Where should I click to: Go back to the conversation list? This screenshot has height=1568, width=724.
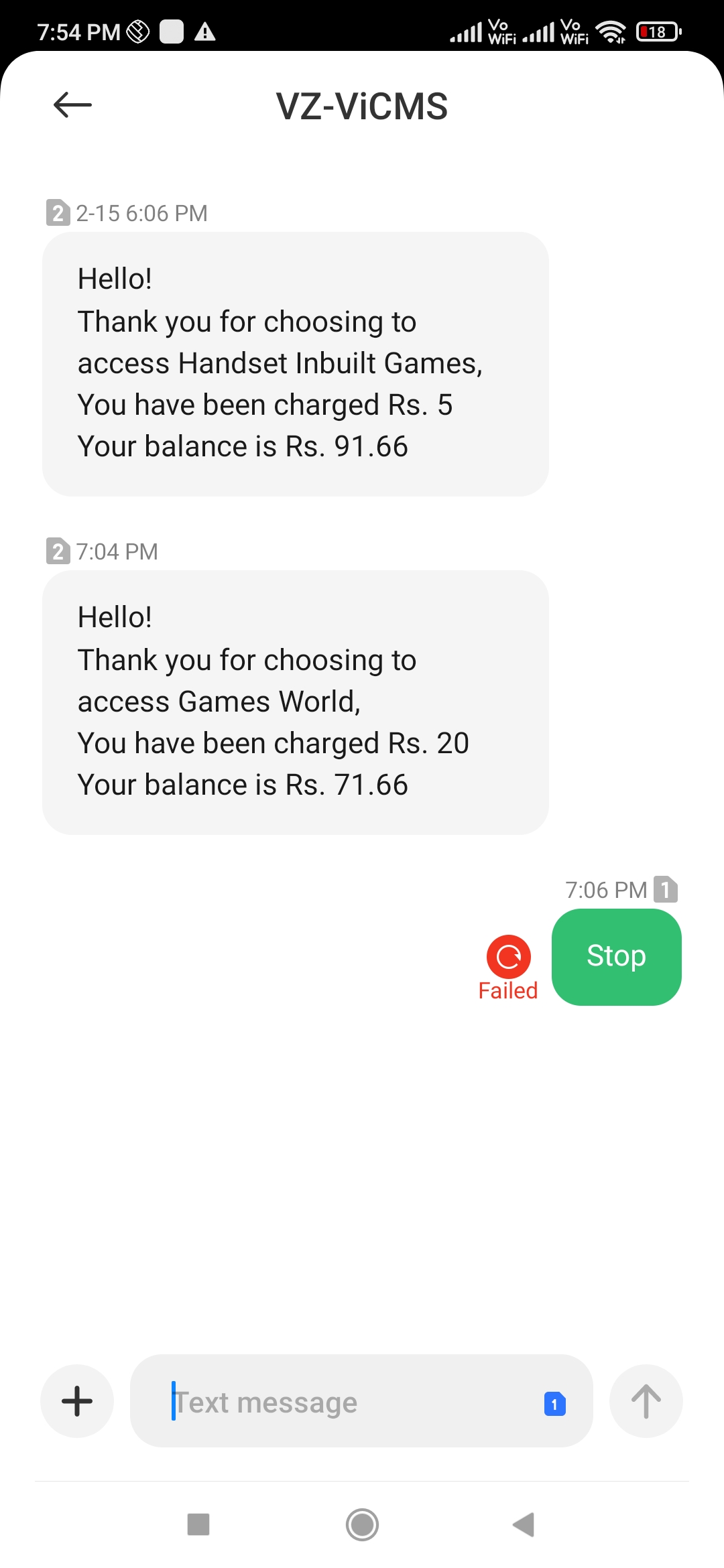click(x=72, y=105)
